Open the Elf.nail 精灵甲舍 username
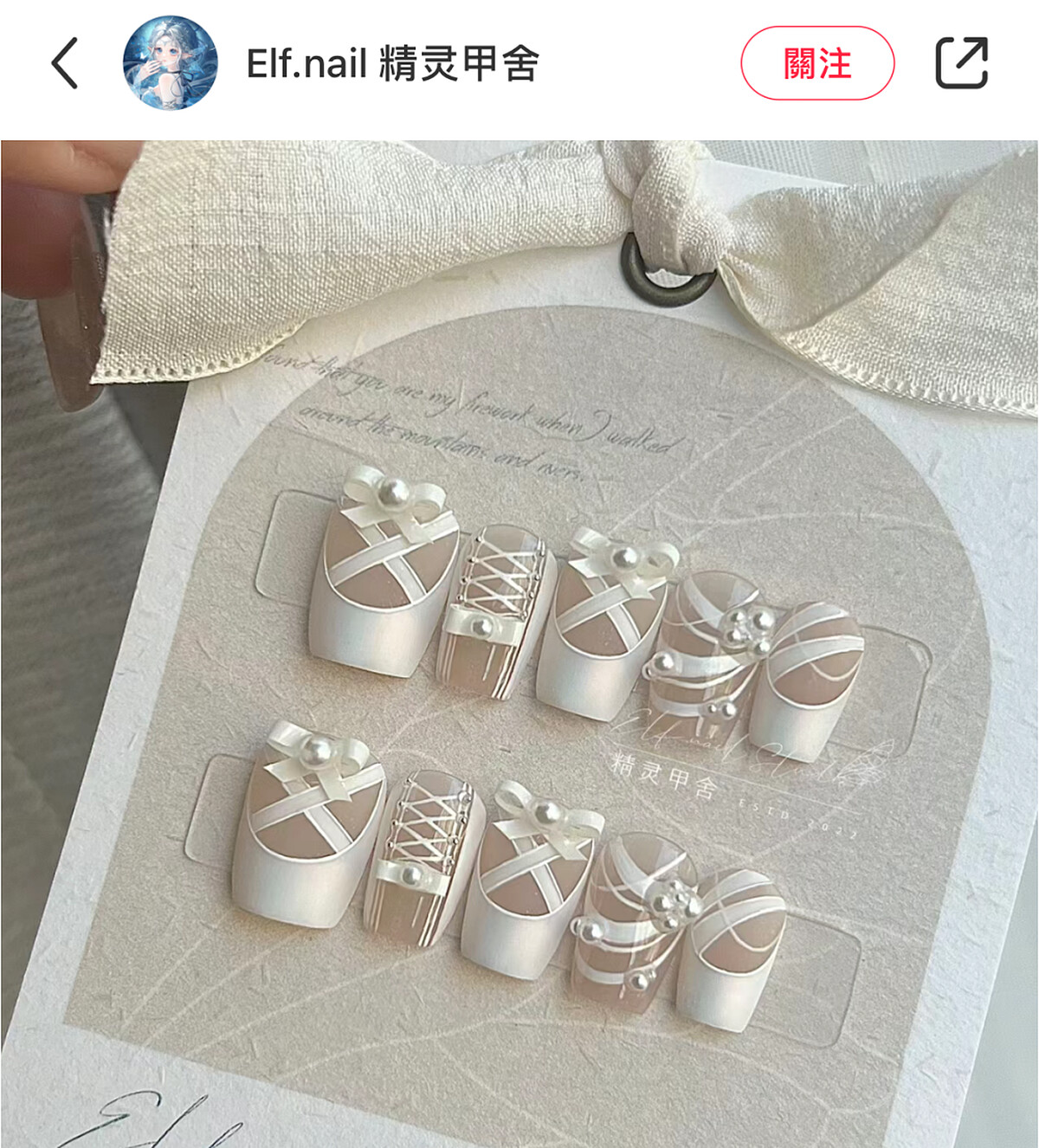 tap(392, 63)
